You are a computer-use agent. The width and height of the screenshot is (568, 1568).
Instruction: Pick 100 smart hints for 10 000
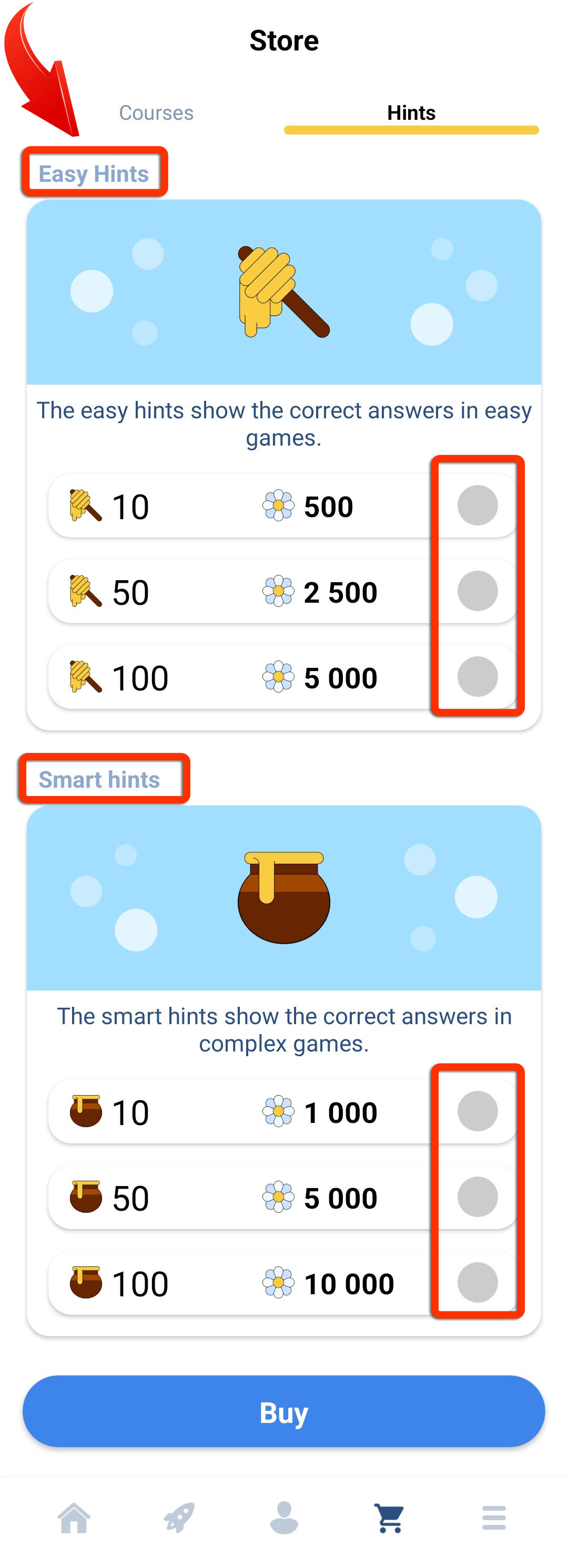tap(477, 1283)
